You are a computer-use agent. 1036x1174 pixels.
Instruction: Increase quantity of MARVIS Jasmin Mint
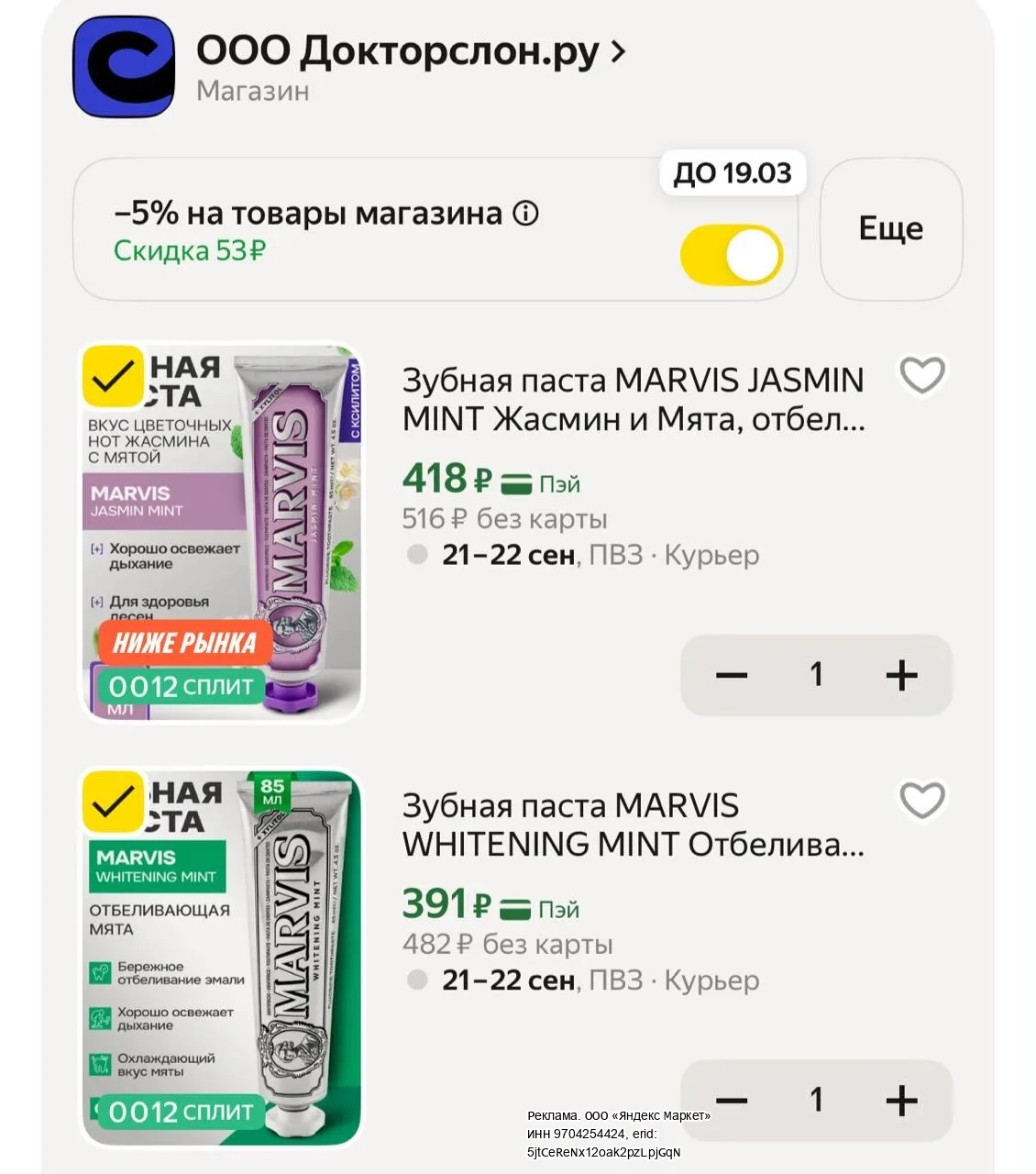pyautogui.click(x=902, y=676)
